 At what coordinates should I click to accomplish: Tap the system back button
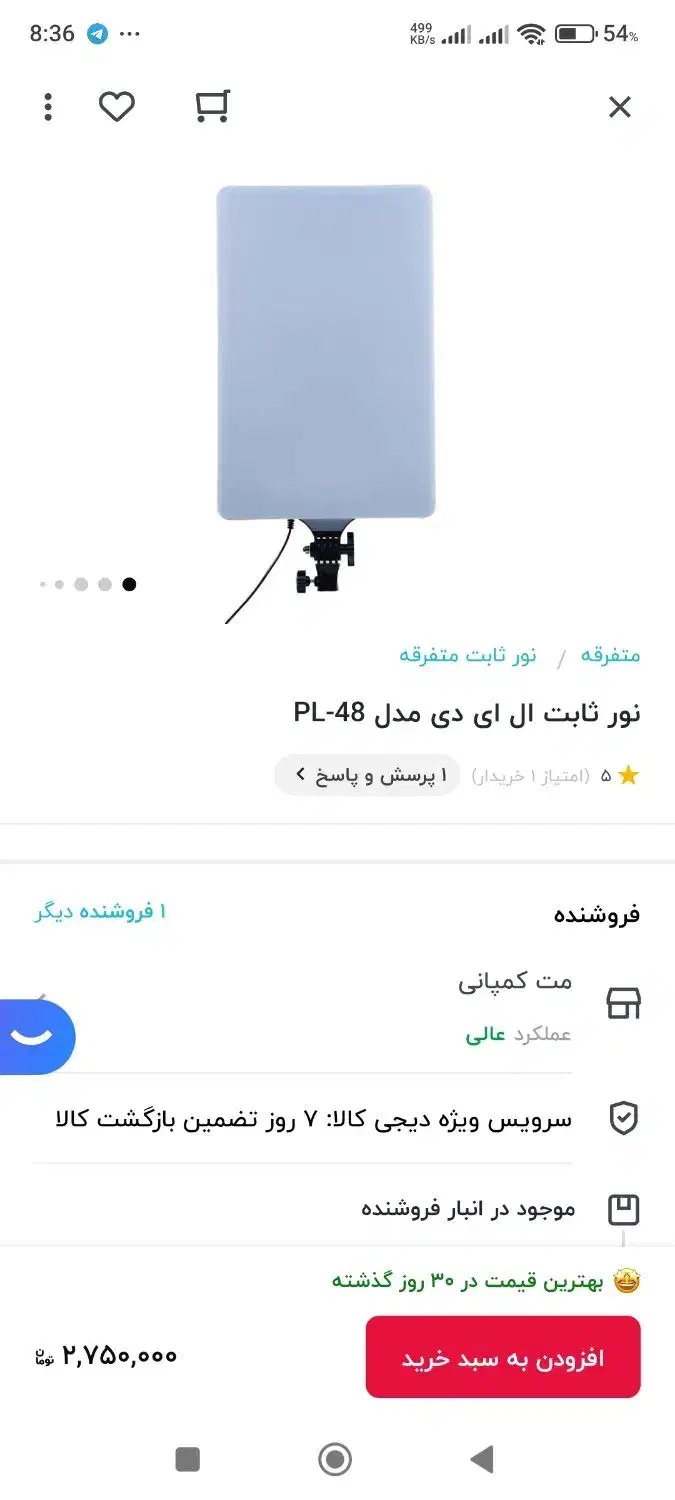click(x=482, y=1460)
